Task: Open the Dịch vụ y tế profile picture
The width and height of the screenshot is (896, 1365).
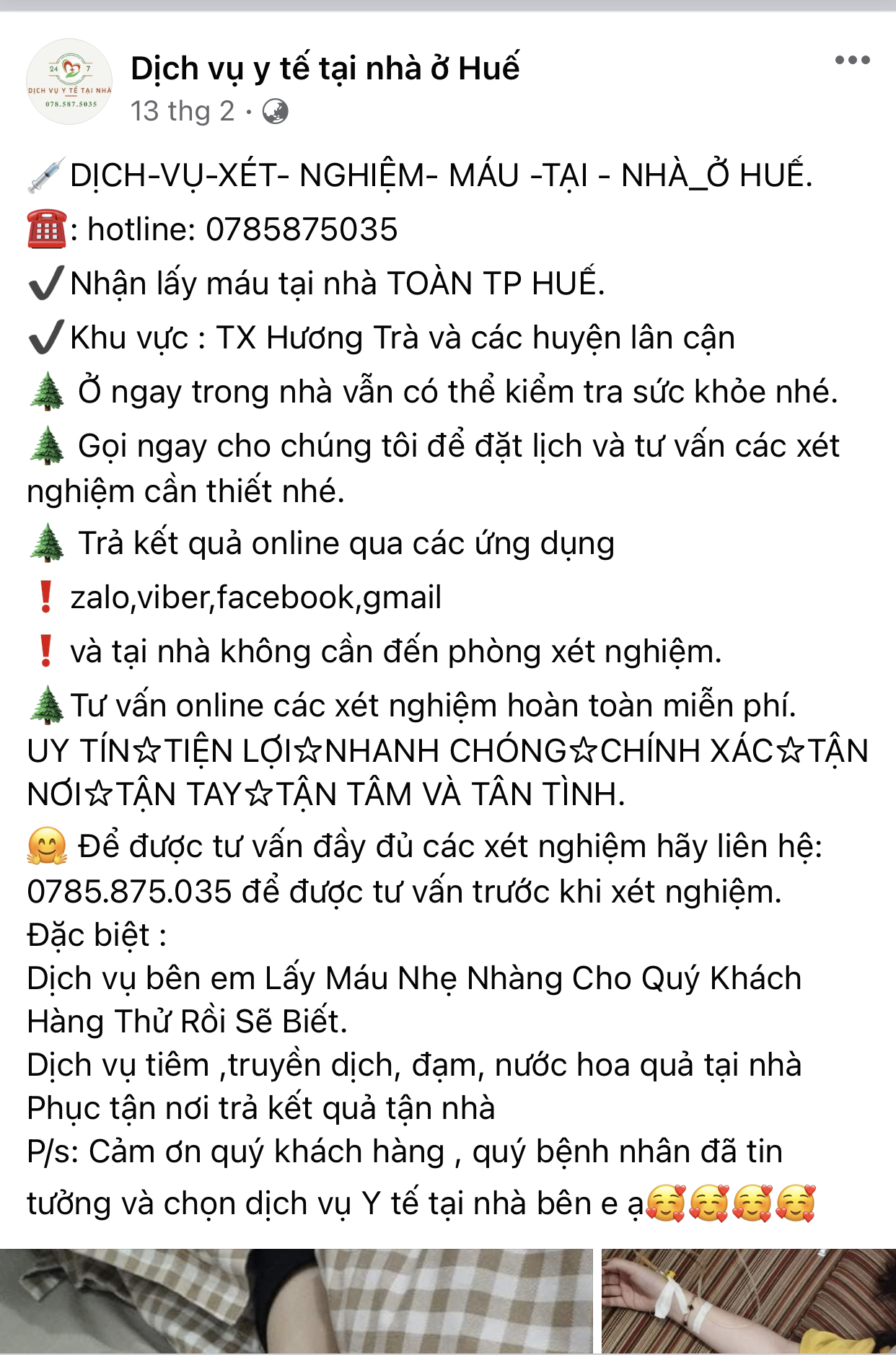Action: (69, 82)
